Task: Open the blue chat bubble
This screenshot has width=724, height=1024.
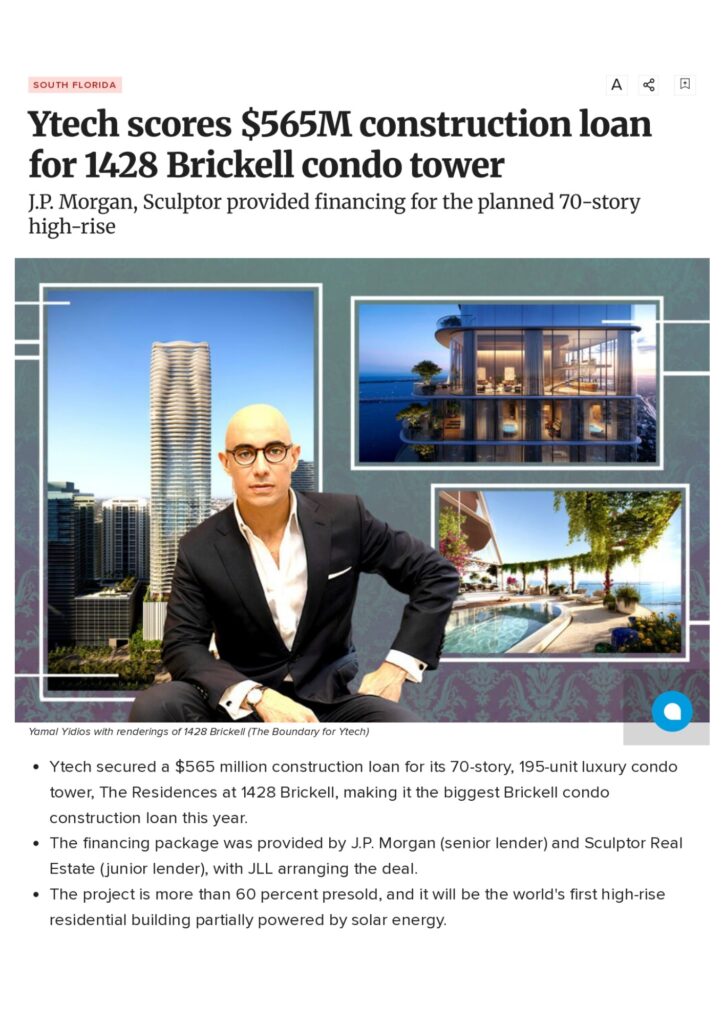Action: coord(672,711)
